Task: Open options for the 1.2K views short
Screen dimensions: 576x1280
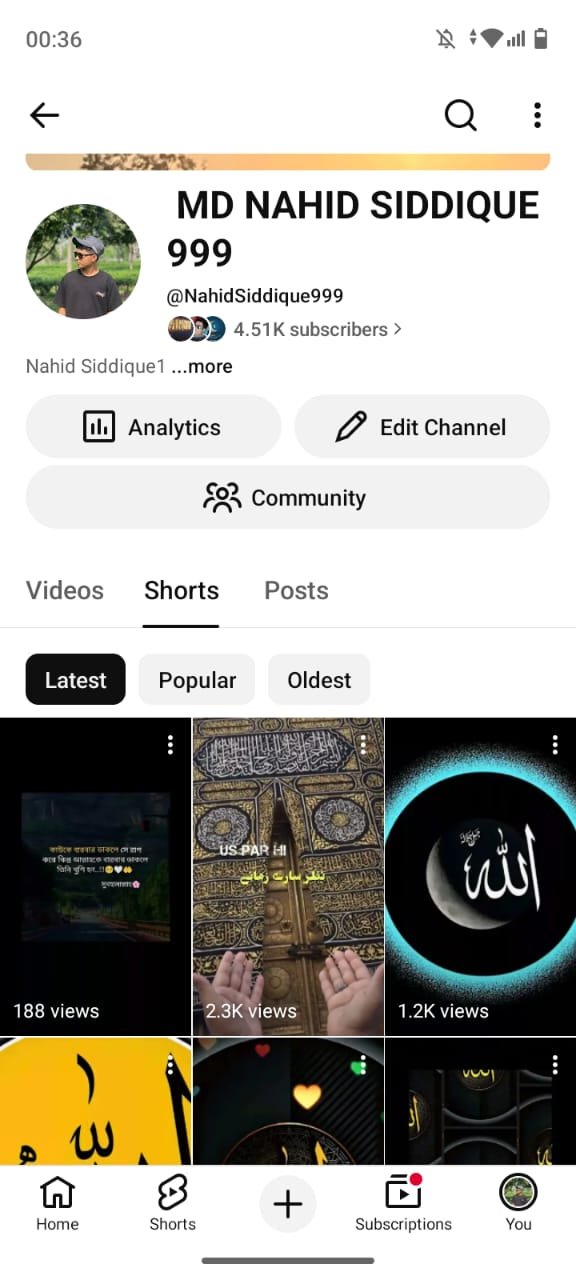Action: click(x=555, y=745)
